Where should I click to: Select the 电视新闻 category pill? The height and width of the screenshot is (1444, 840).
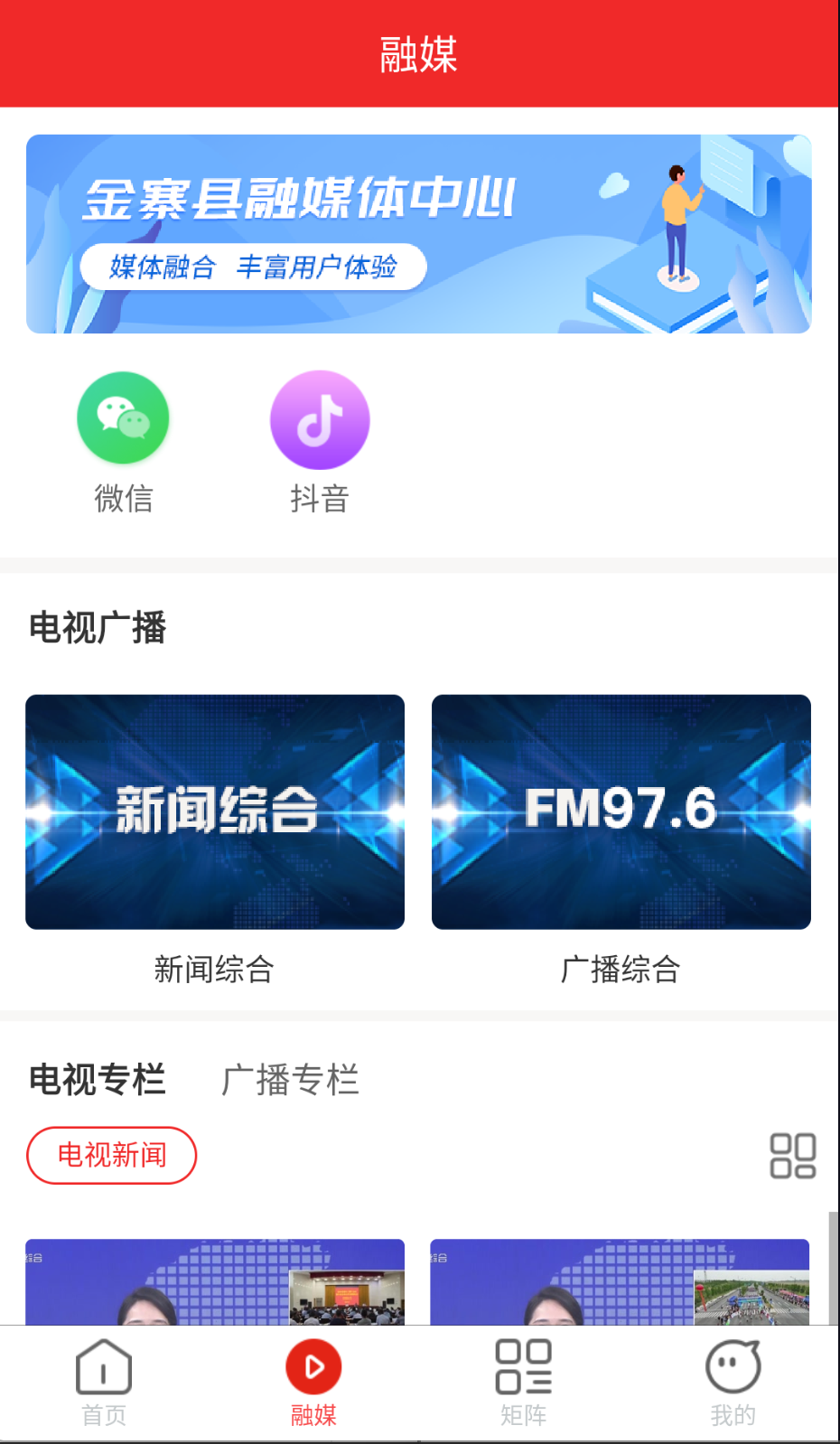click(x=111, y=1155)
